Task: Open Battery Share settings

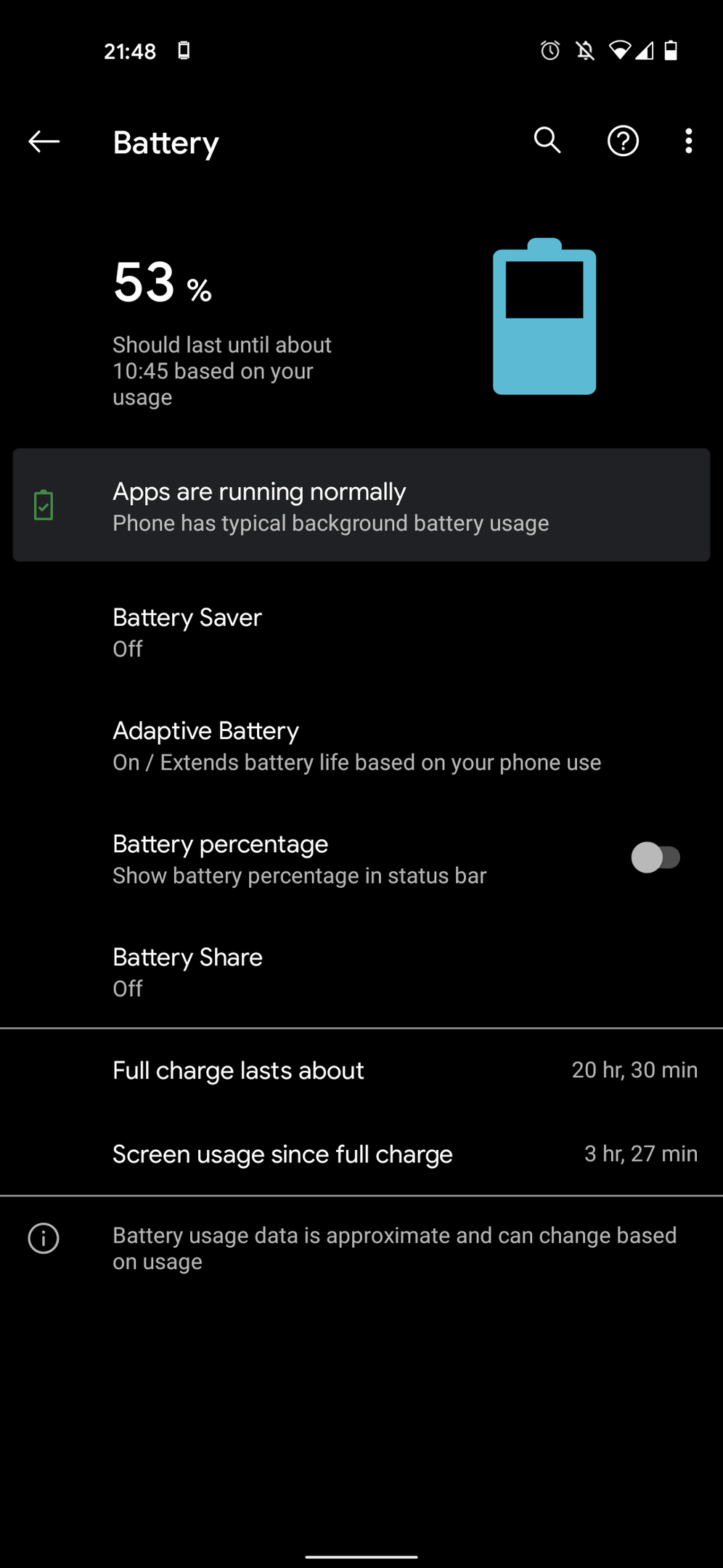Action: click(361, 972)
